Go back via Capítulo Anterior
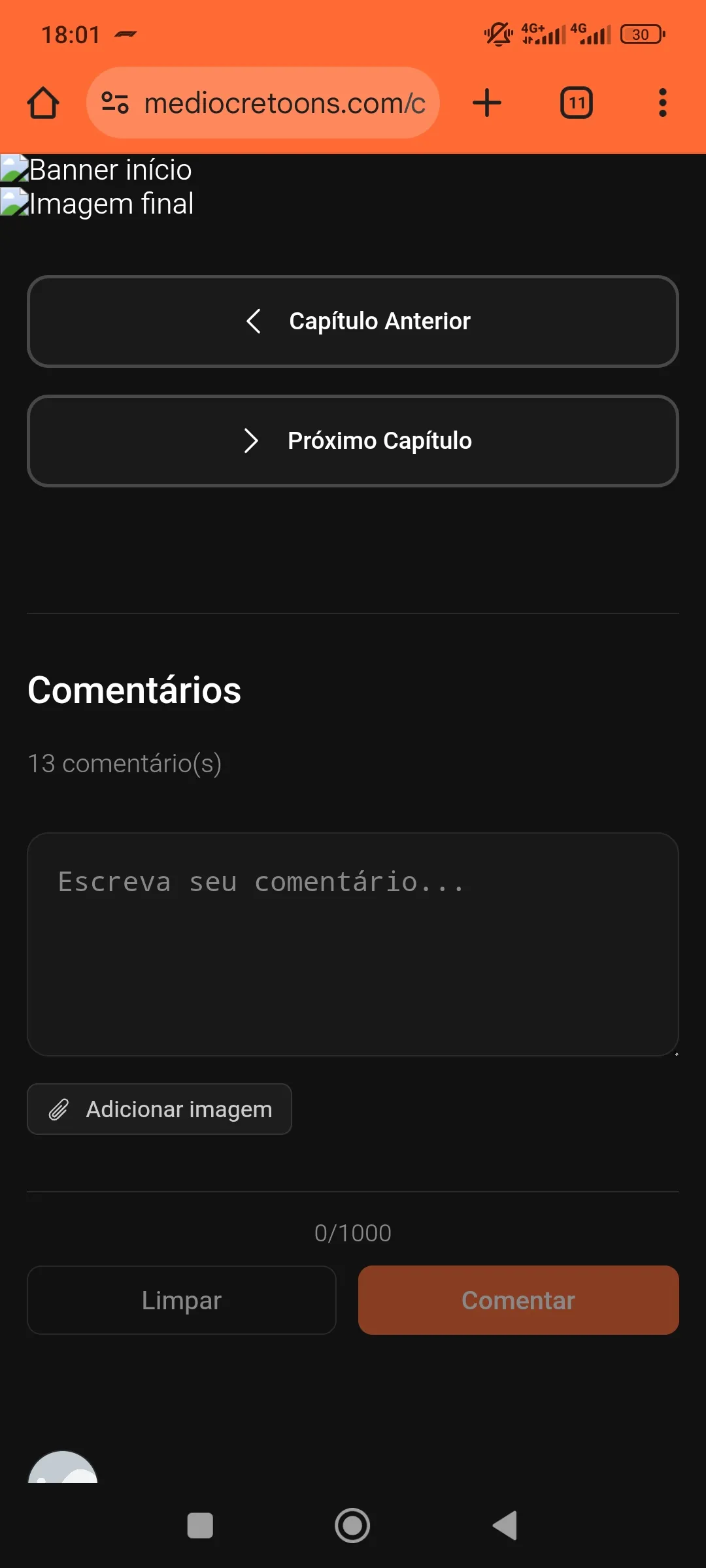The width and height of the screenshot is (706, 1568). (353, 321)
